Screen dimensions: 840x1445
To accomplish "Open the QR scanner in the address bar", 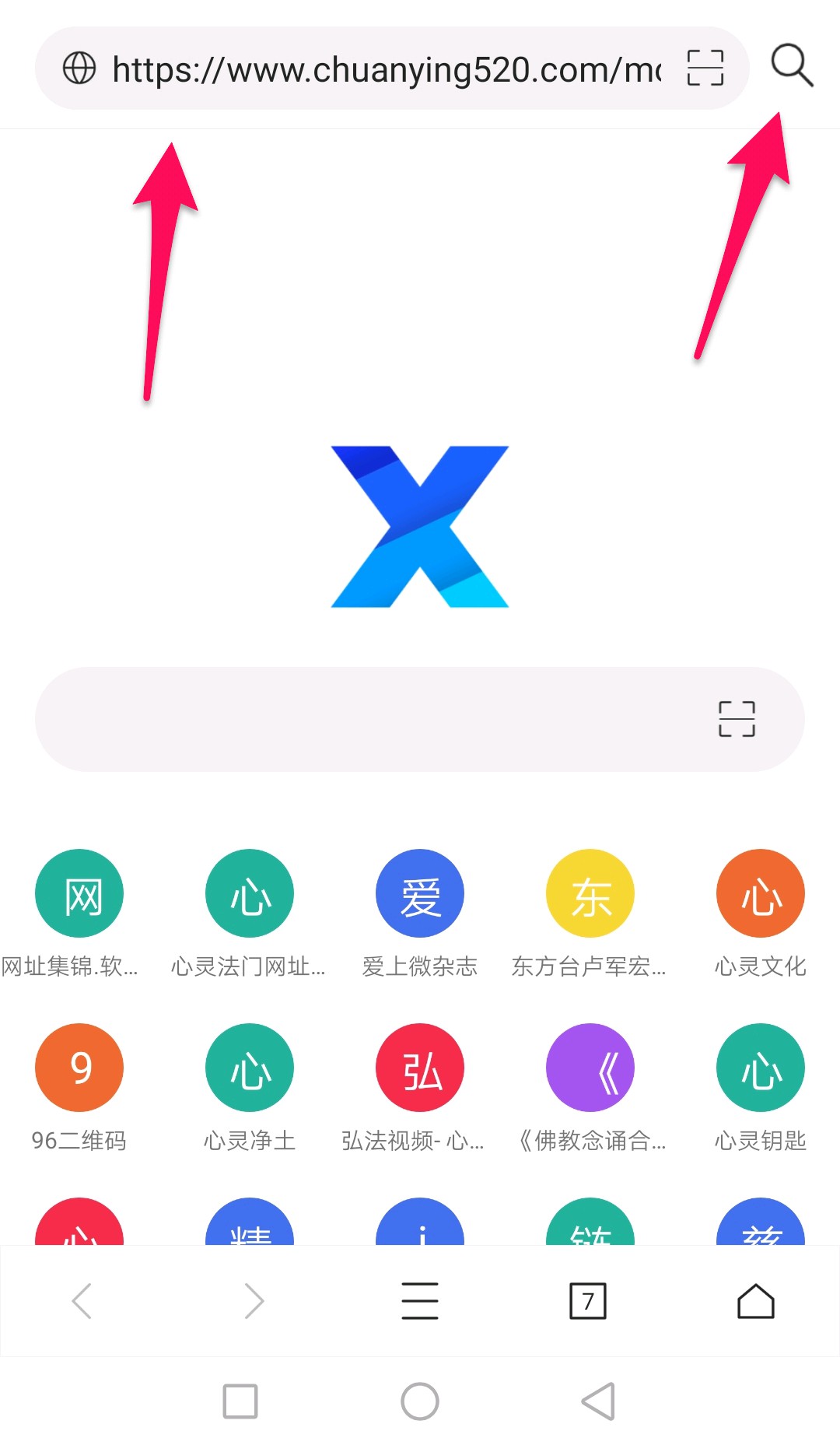I will pyautogui.click(x=705, y=68).
